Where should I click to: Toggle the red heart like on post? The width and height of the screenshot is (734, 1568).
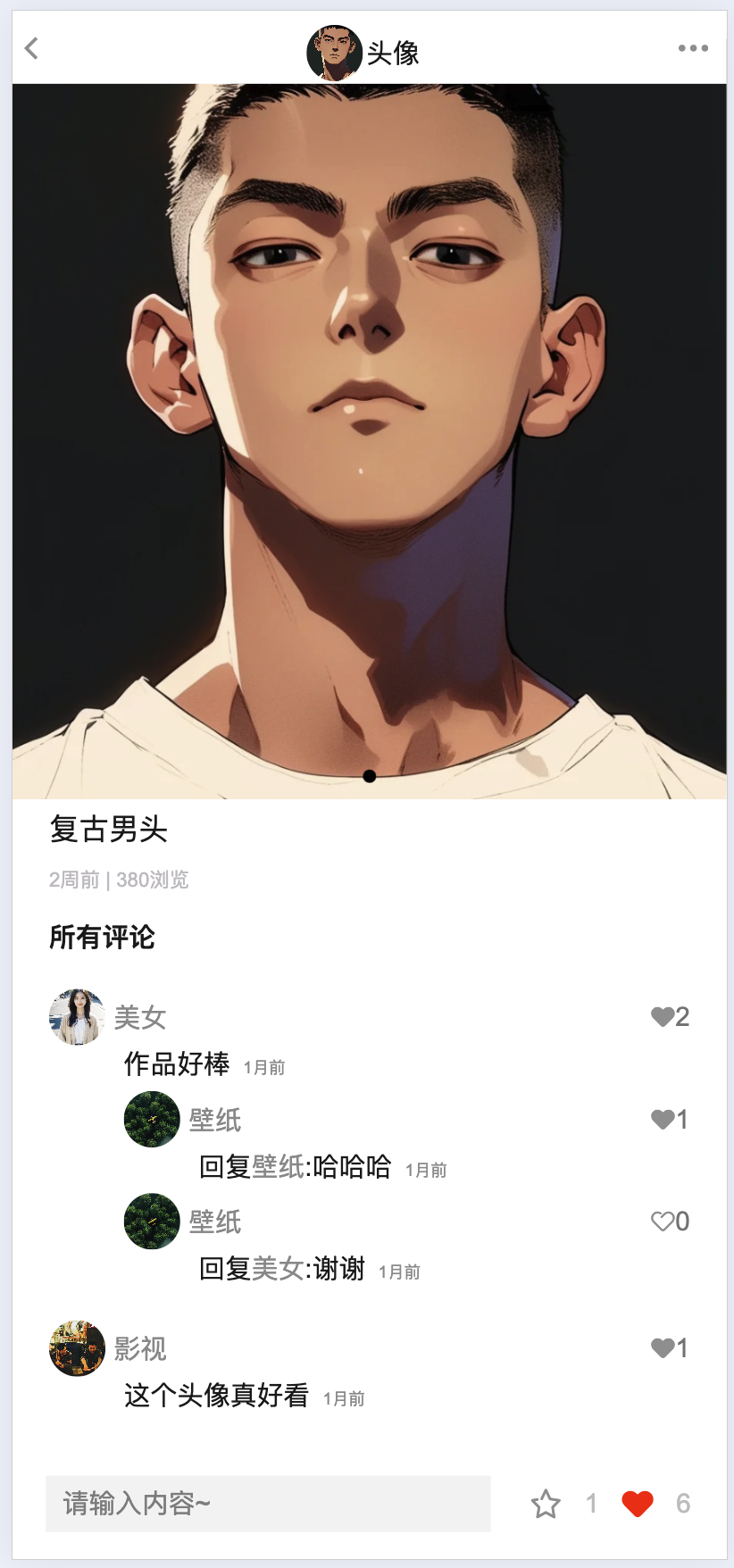(x=638, y=1505)
